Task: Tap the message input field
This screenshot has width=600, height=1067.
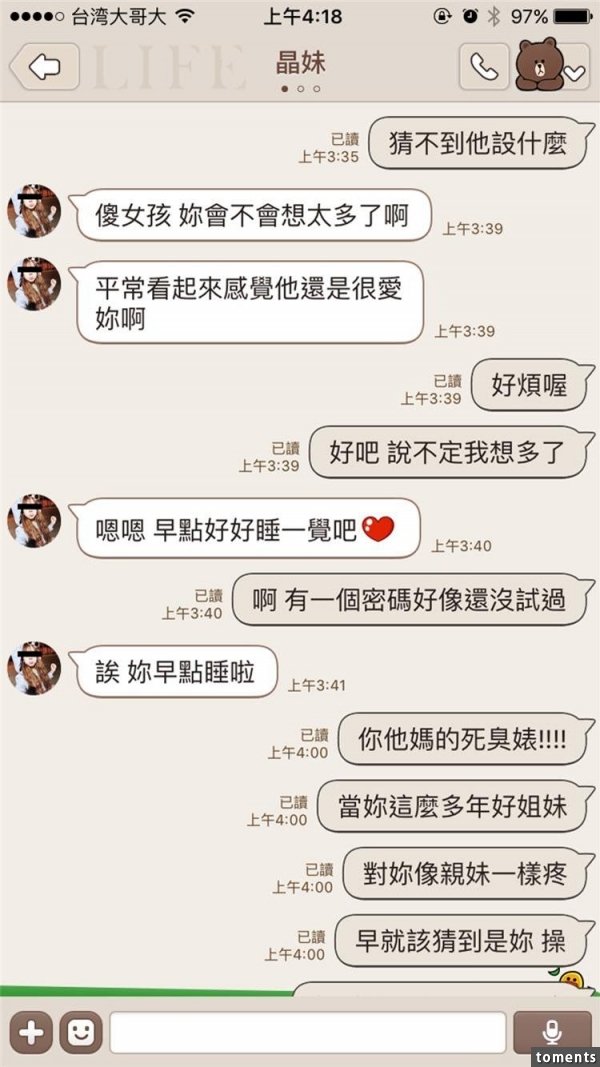Action: tap(307, 1032)
